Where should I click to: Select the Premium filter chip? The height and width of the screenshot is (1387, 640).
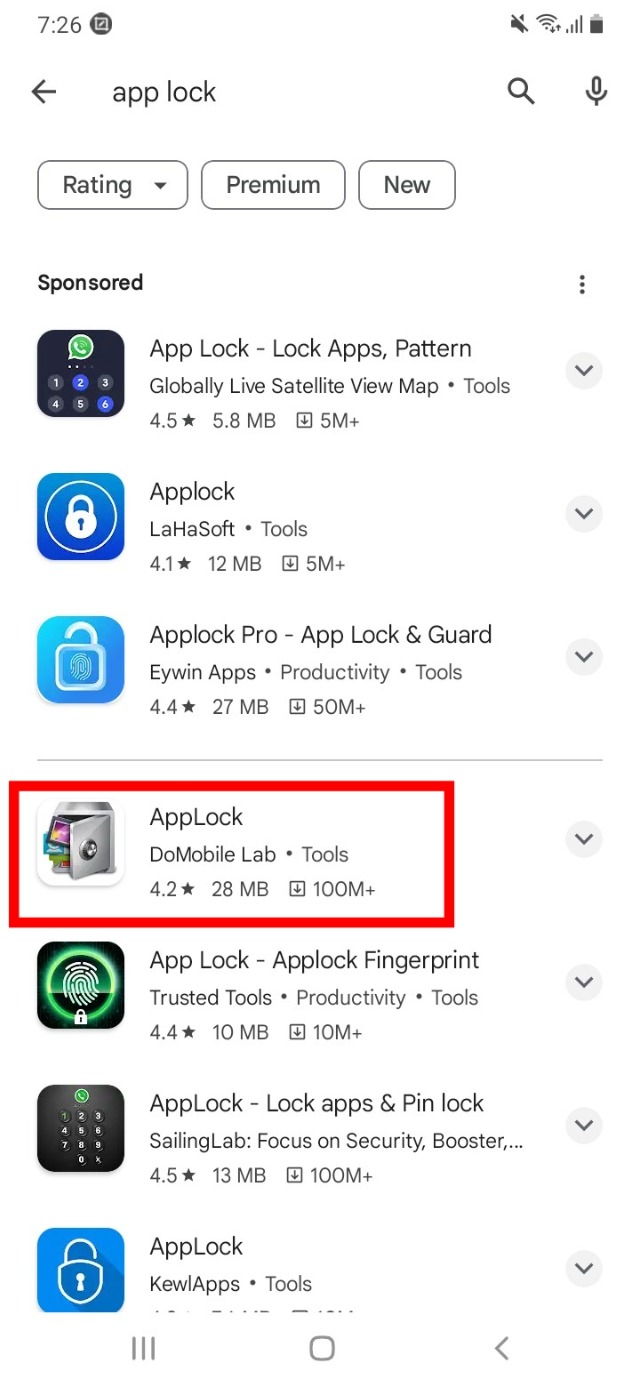(273, 185)
